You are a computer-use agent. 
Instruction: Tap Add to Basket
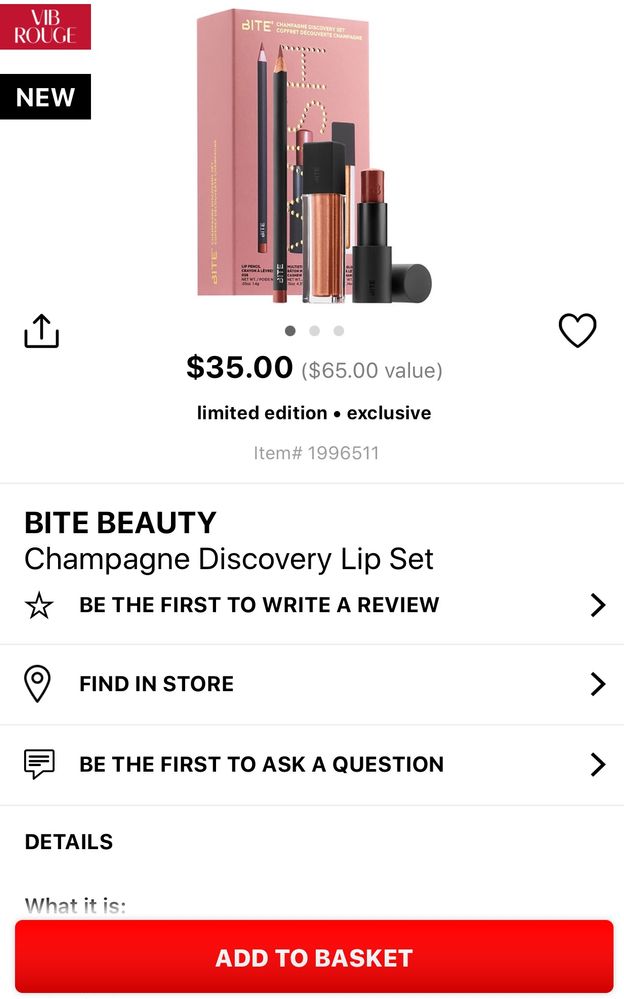(314, 957)
